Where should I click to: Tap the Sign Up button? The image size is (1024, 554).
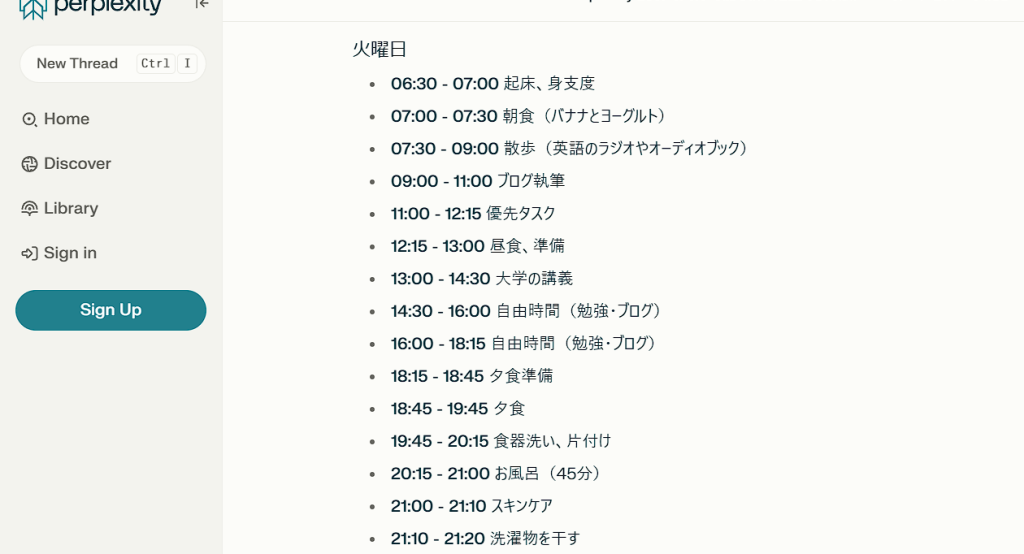111,310
